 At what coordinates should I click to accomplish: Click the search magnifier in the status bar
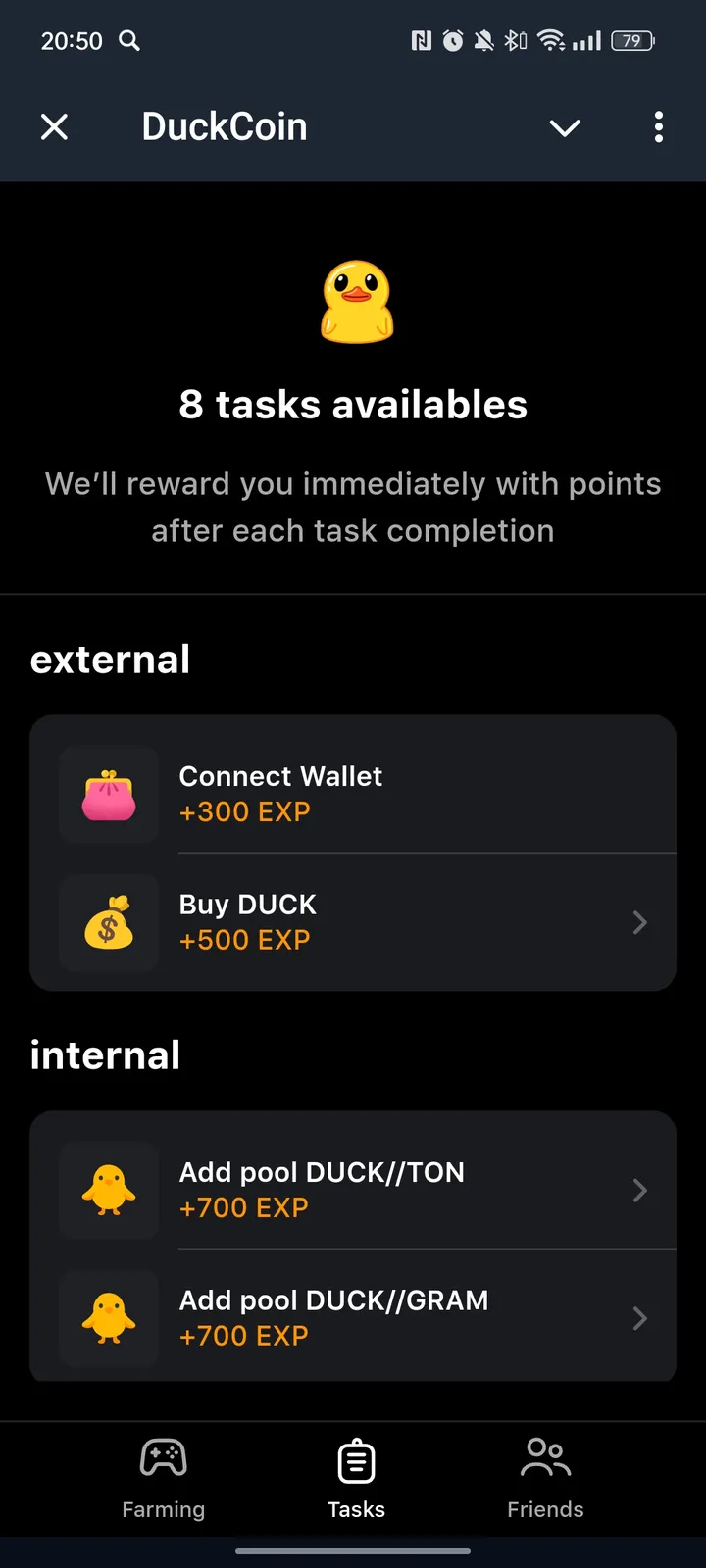(130, 41)
